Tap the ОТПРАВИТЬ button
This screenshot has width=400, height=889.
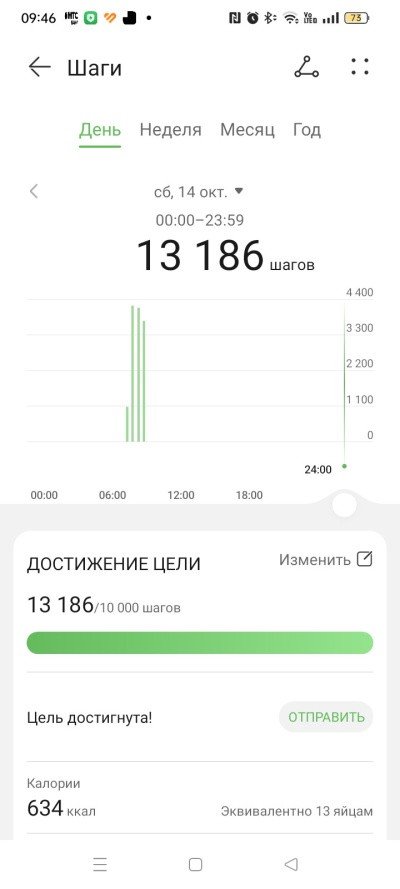[x=326, y=717]
